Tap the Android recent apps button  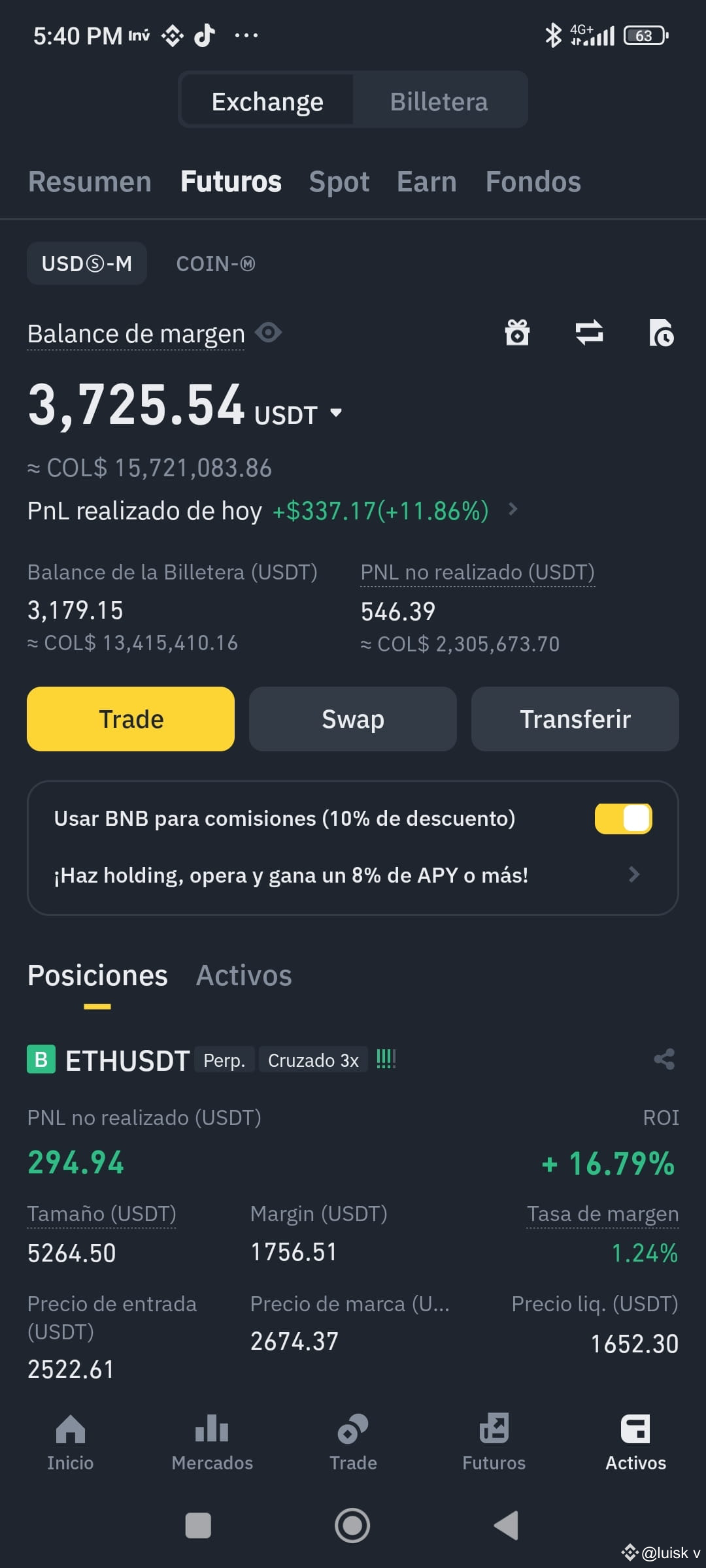pyautogui.click(x=197, y=1527)
